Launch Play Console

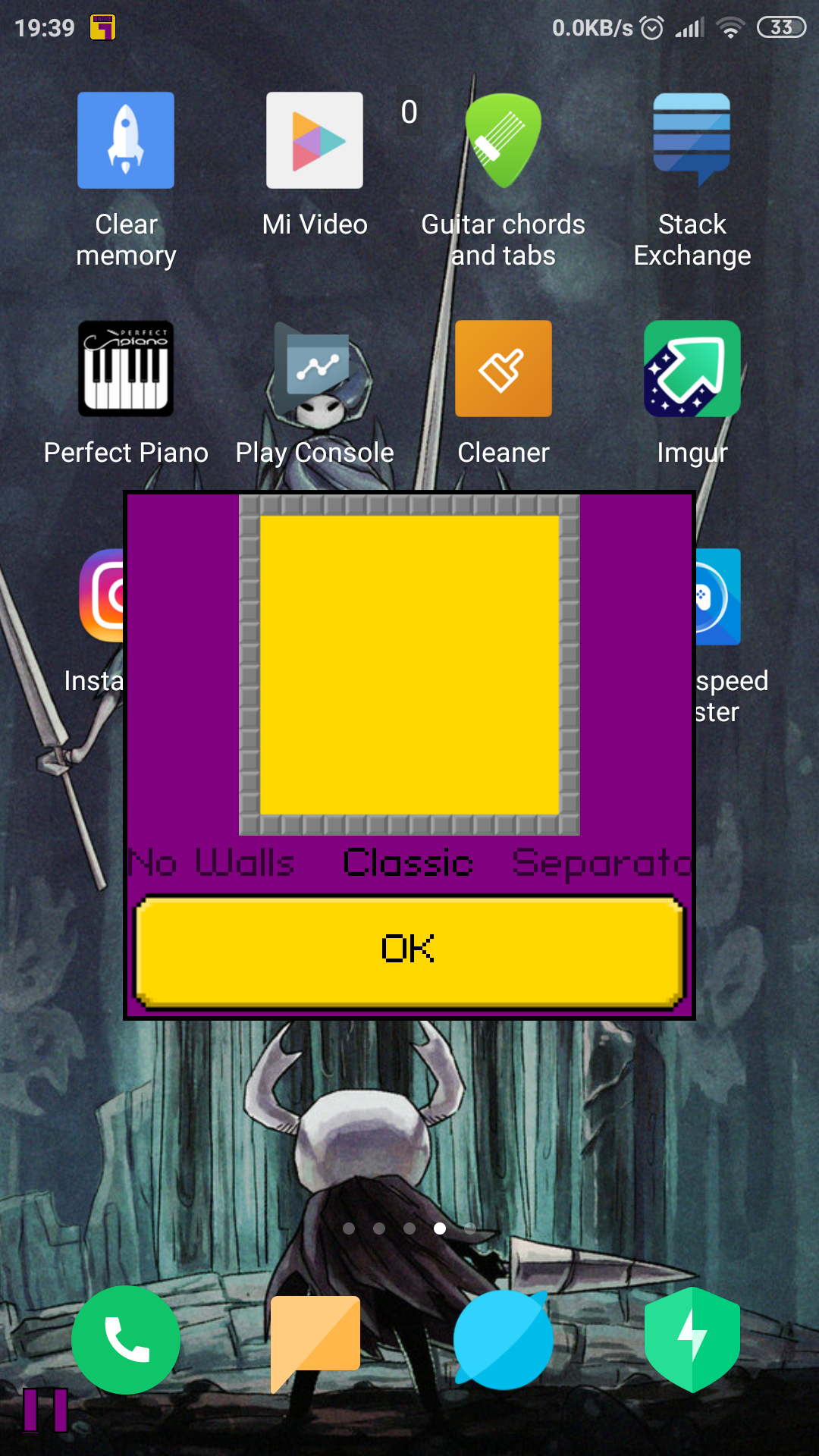pyautogui.click(x=315, y=369)
